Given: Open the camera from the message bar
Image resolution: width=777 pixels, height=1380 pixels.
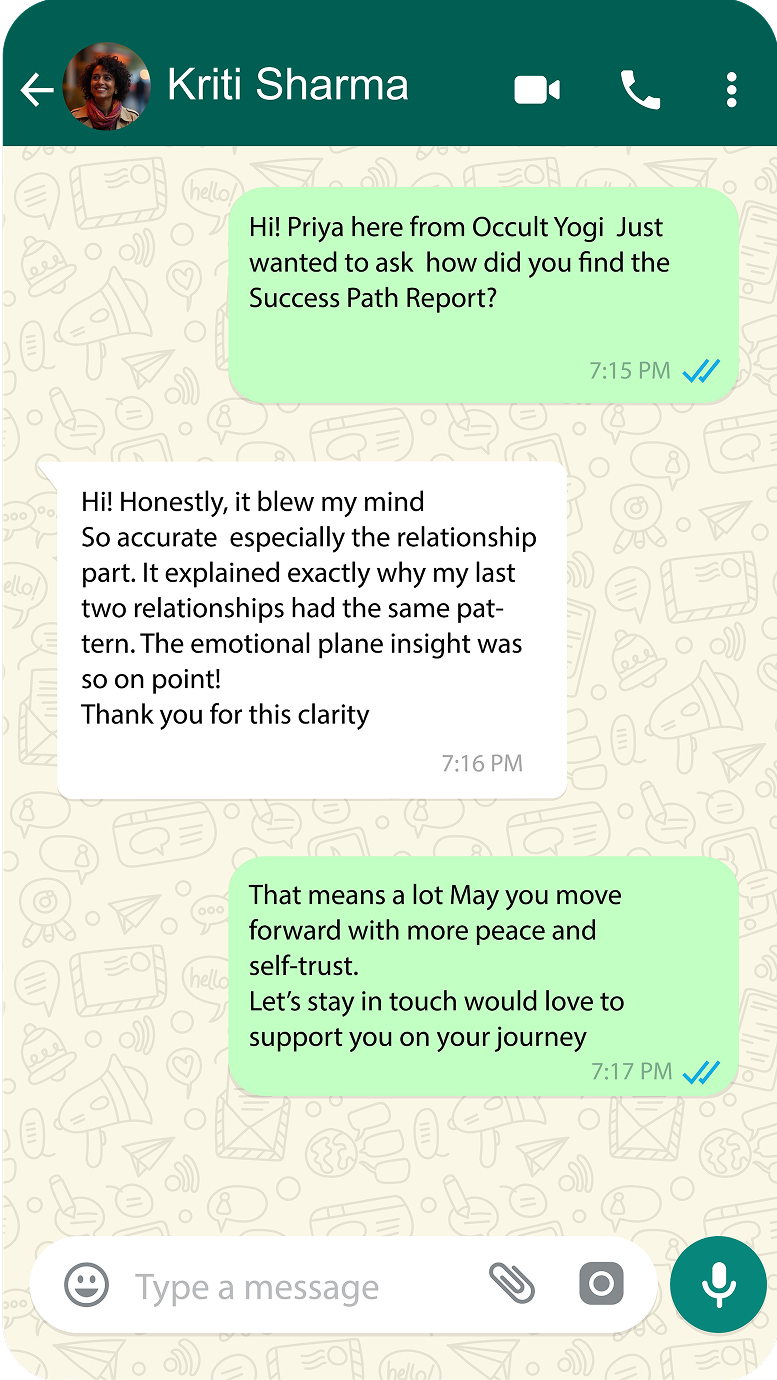Looking at the screenshot, I should pos(601,1283).
